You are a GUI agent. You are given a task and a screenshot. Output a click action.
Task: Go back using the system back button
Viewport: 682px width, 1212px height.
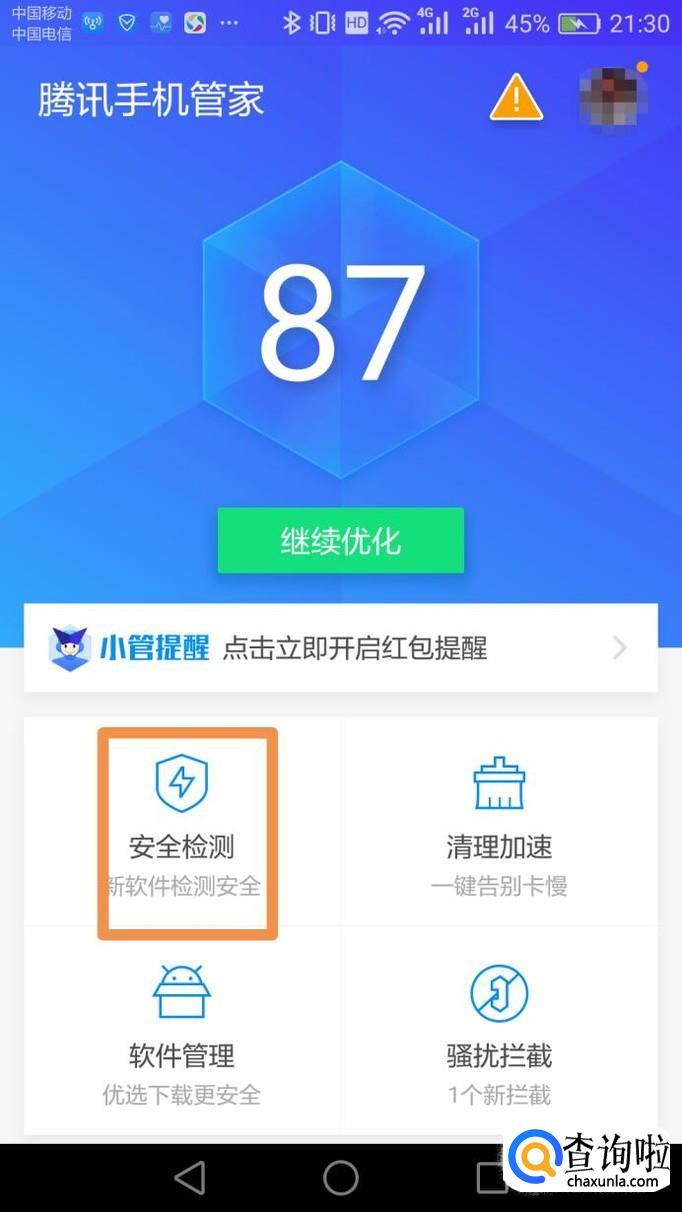[189, 1178]
